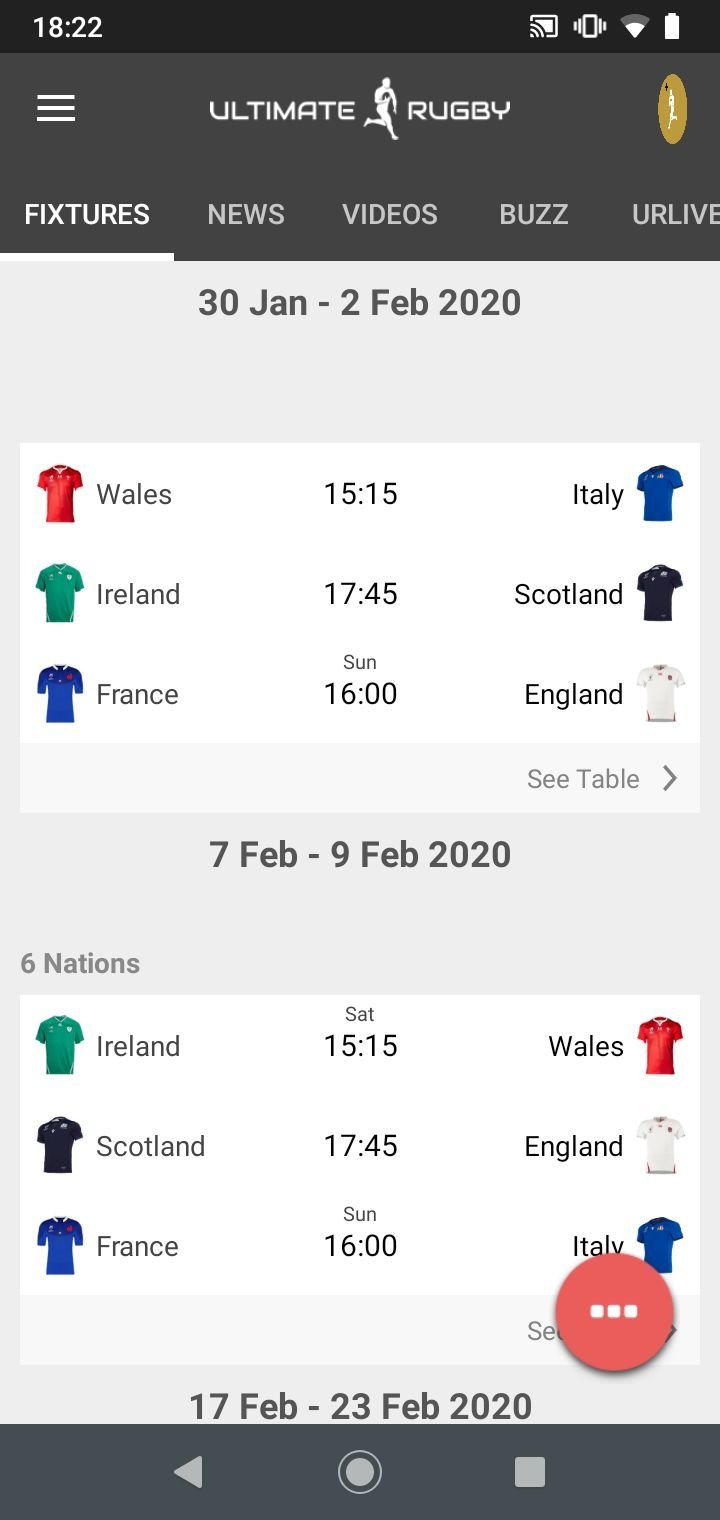Switch to the URLive tab

coord(675,214)
